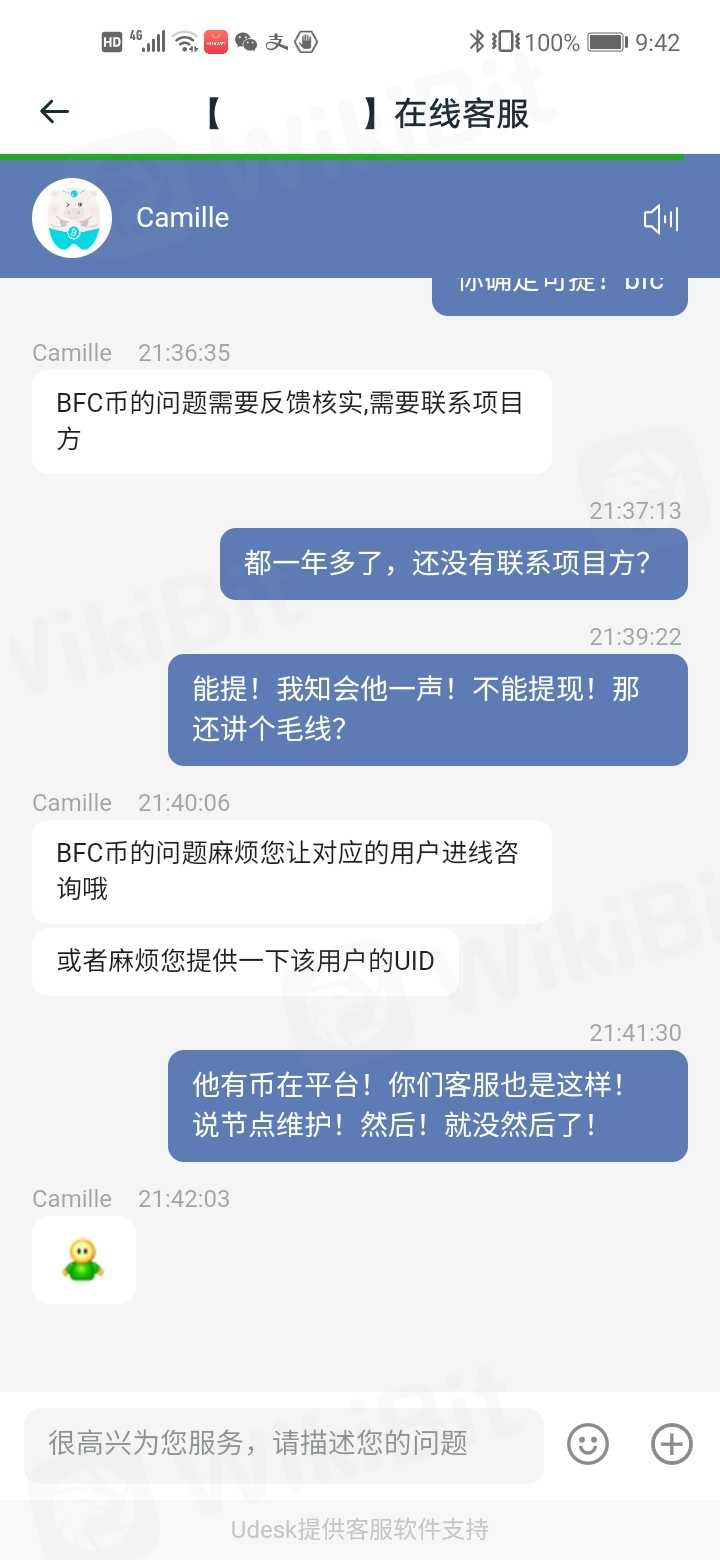The width and height of the screenshot is (720, 1560).
Task: Open the emoji picker
Action: pos(588,1444)
